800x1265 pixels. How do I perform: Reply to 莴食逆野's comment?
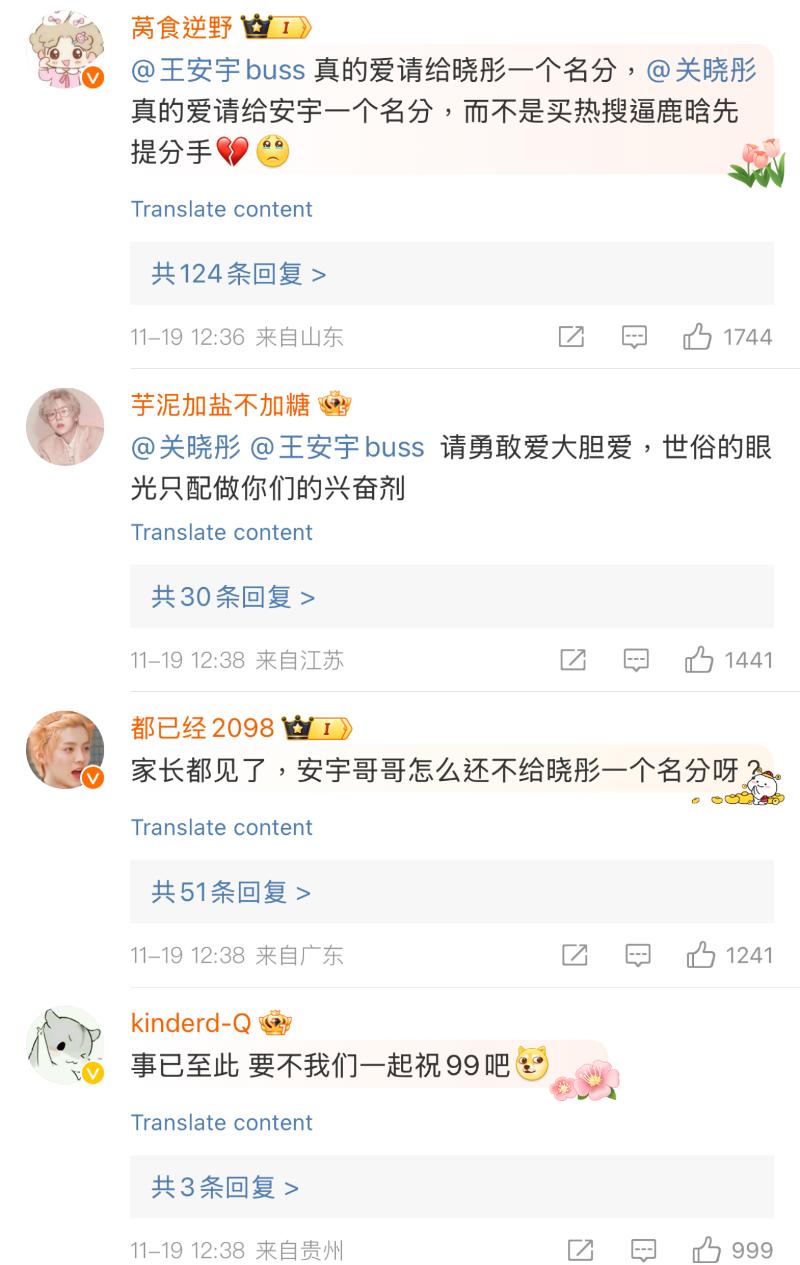(634, 337)
